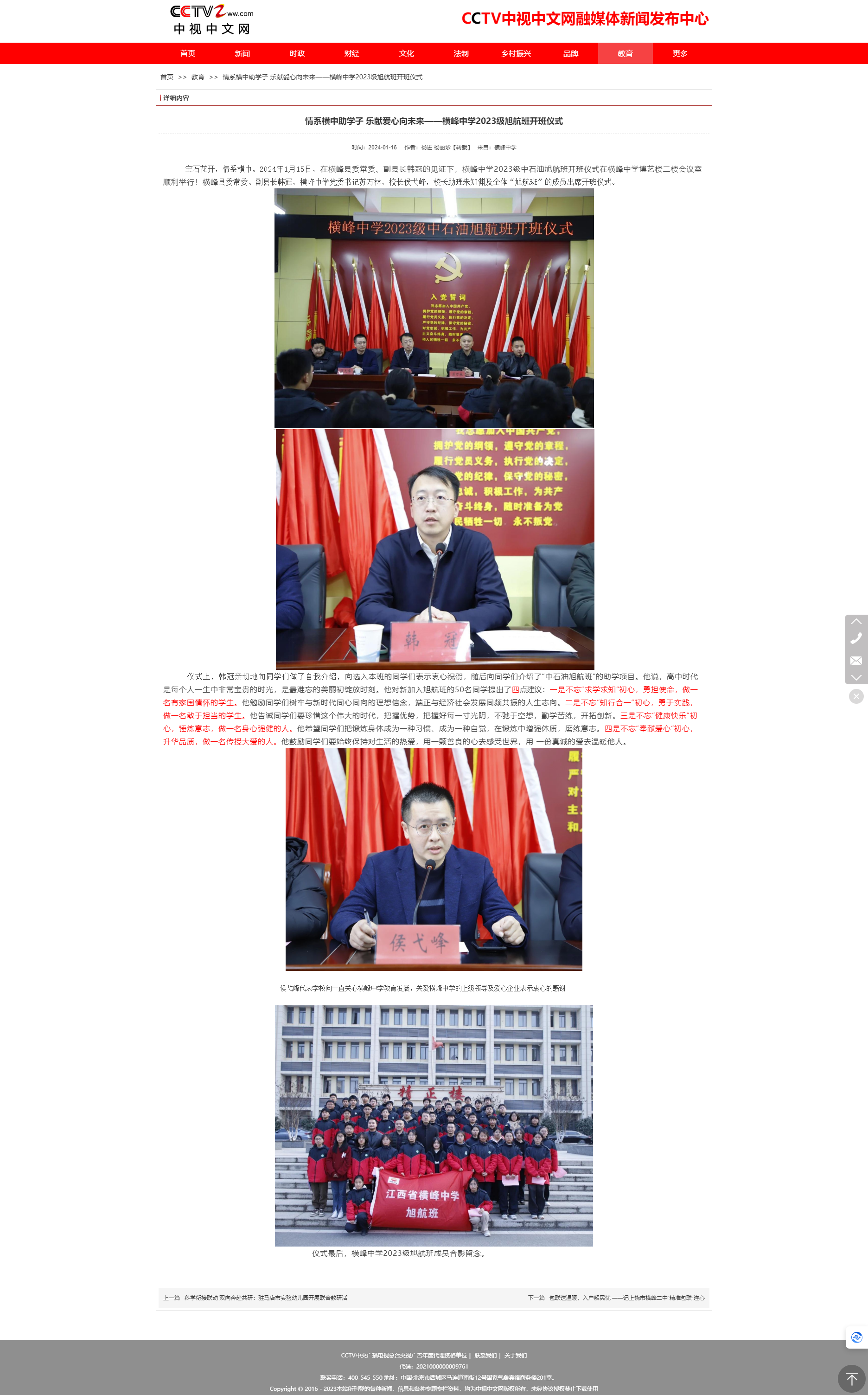Image resolution: width=868 pixels, height=1395 pixels.
Task: Open previous article 科学衔接联动 双向奔赴共研
Action: (x=265, y=1298)
